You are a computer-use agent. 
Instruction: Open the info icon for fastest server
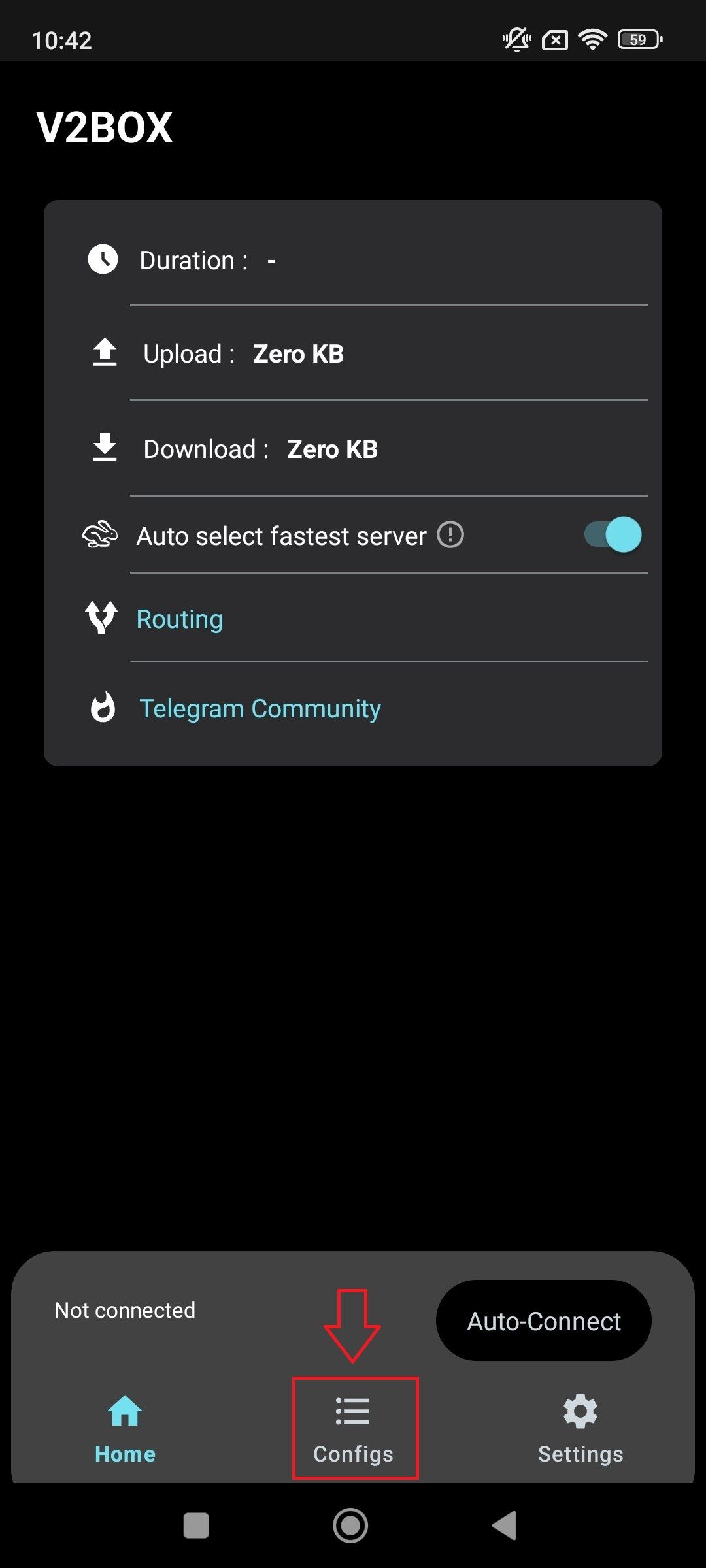[x=450, y=534]
